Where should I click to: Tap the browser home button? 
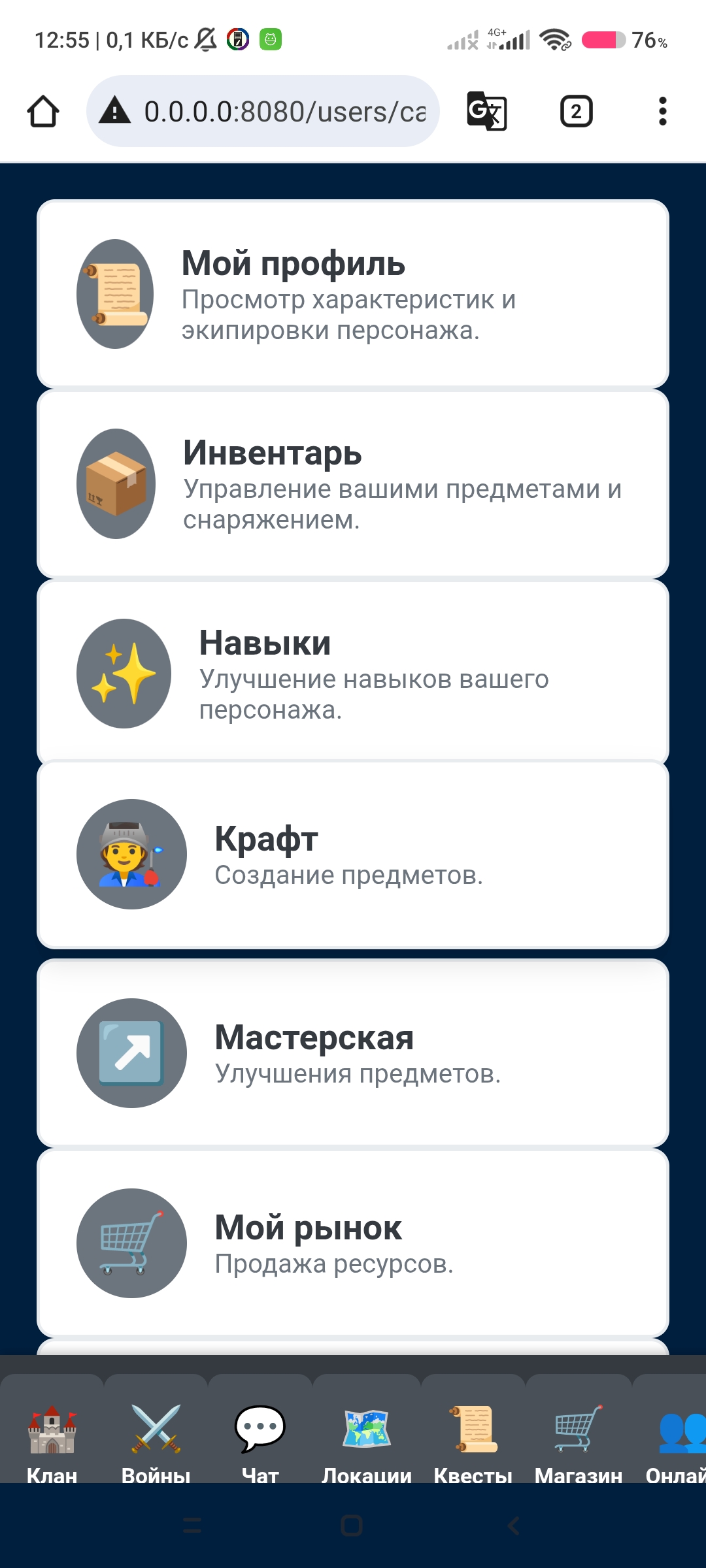tap(43, 111)
